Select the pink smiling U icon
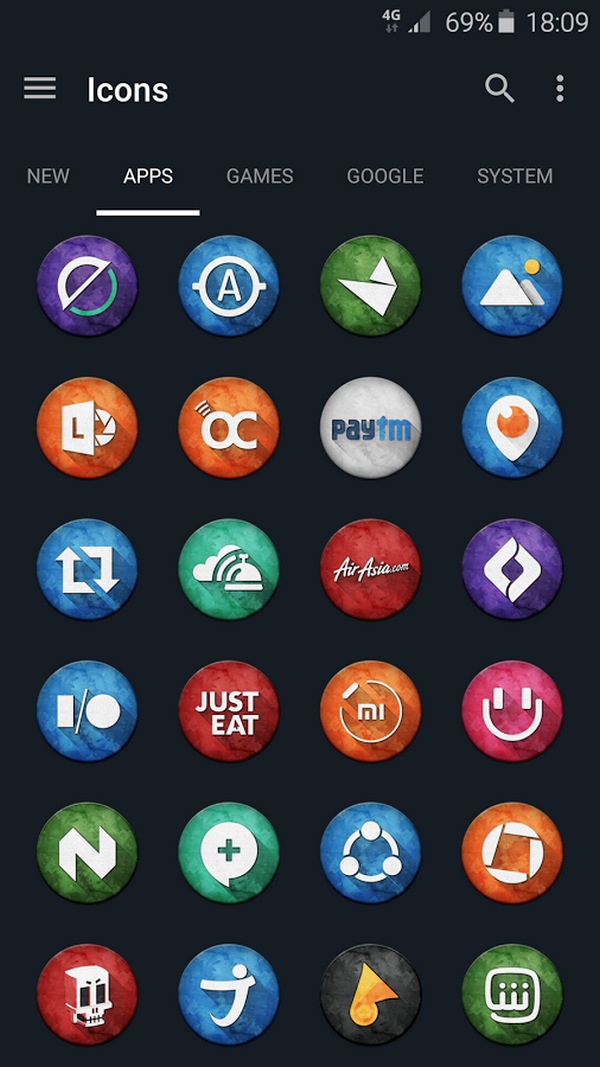 click(x=513, y=712)
